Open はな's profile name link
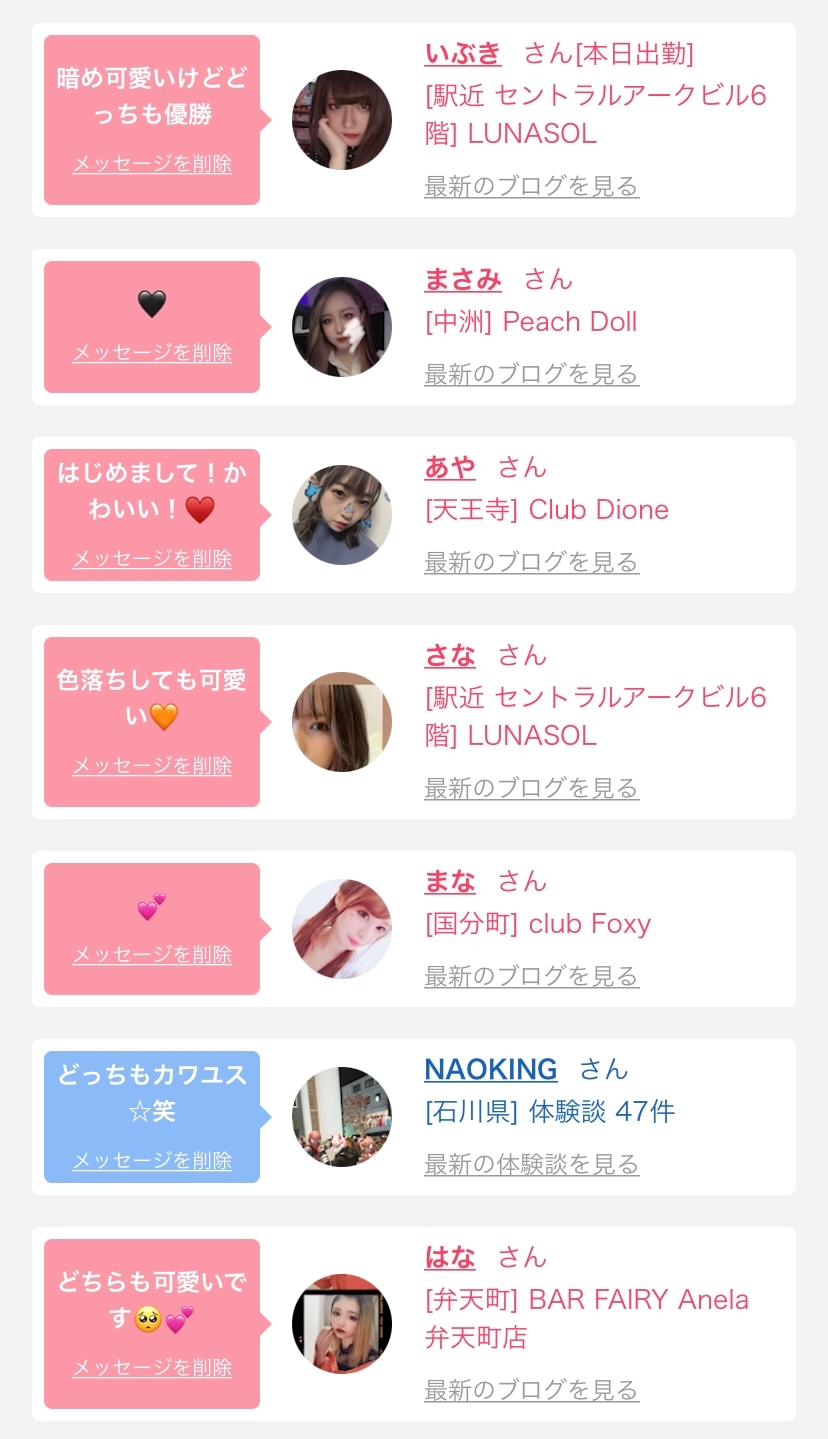Image resolution: width=828 pixels, height=1439 pixels. (450, 1258)
